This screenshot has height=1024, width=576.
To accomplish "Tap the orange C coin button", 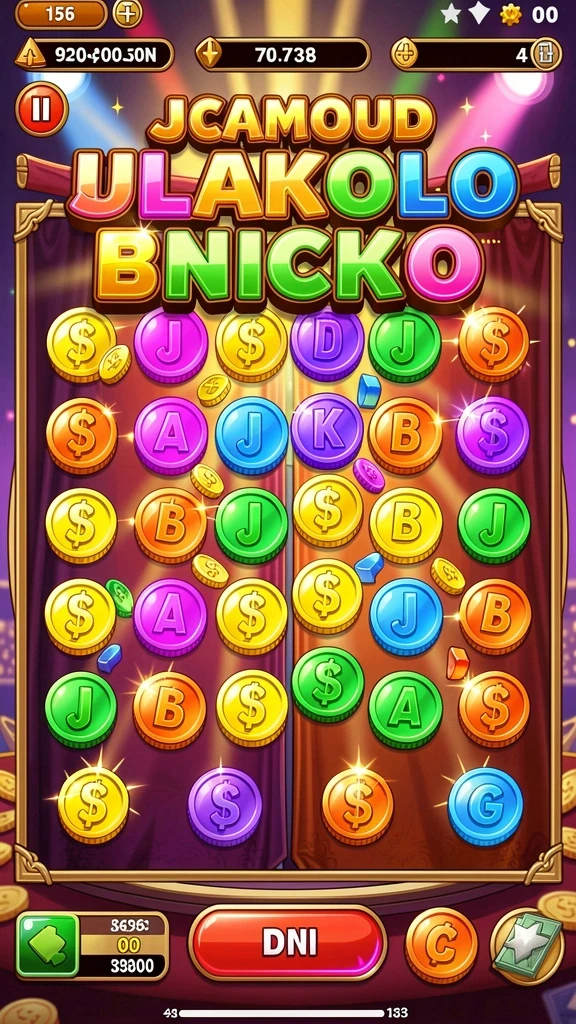I will [441, 945].
